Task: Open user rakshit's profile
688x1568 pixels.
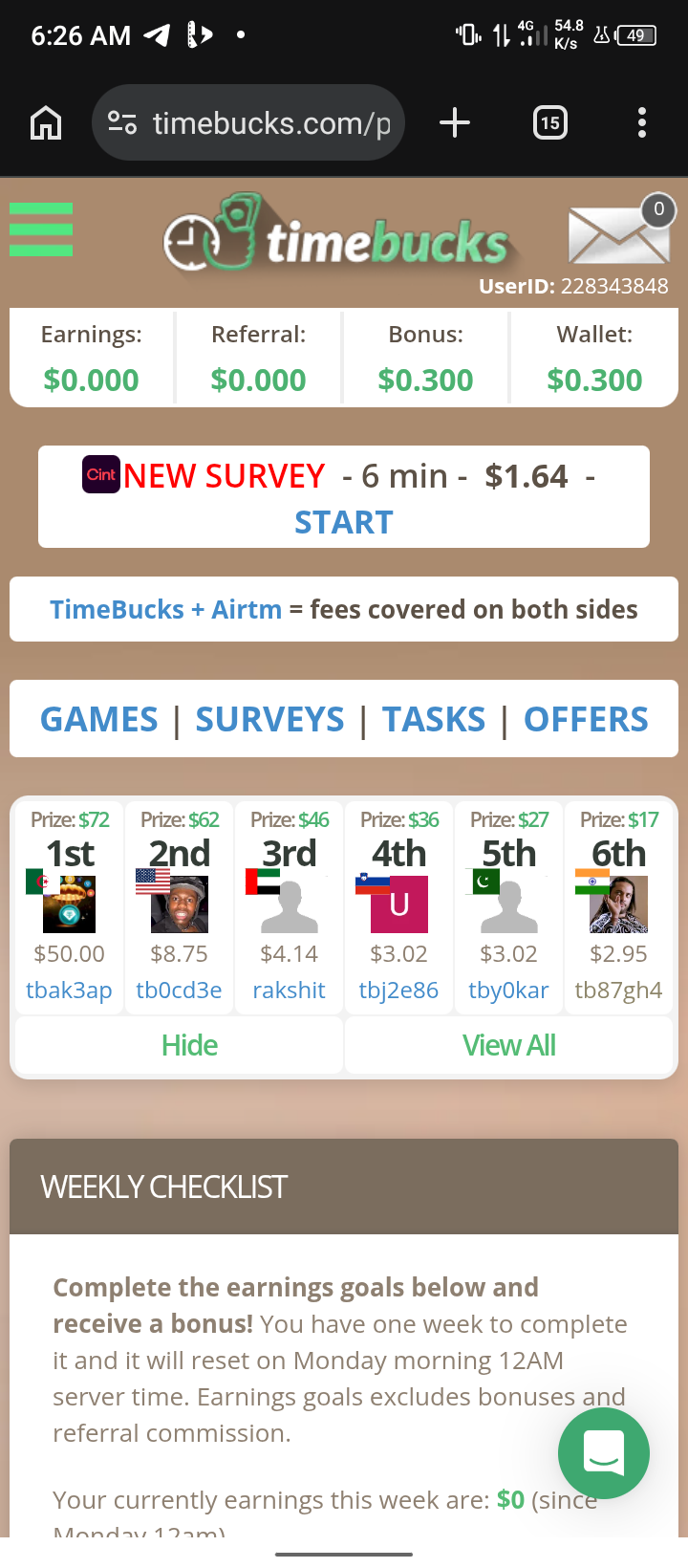Action: [x=289, y=990]
